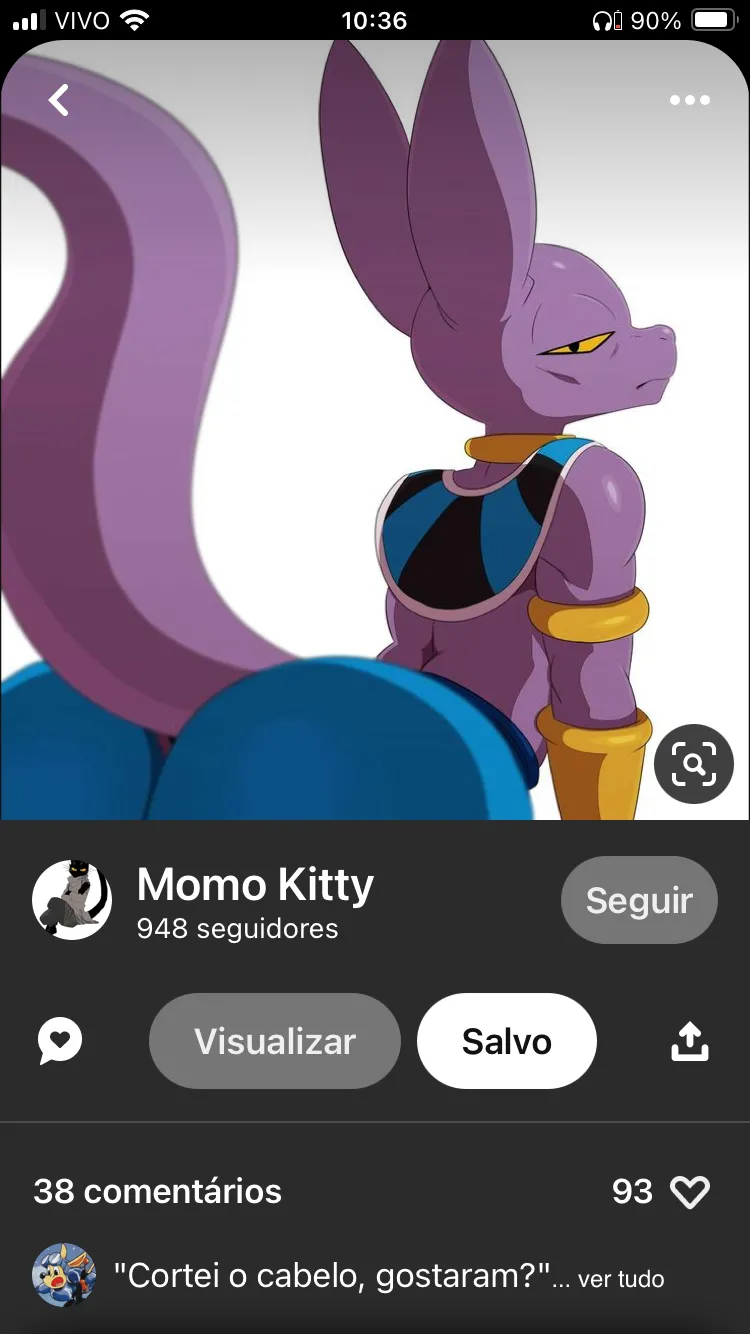Open the three-dot overflow menu

pos(690,100)
